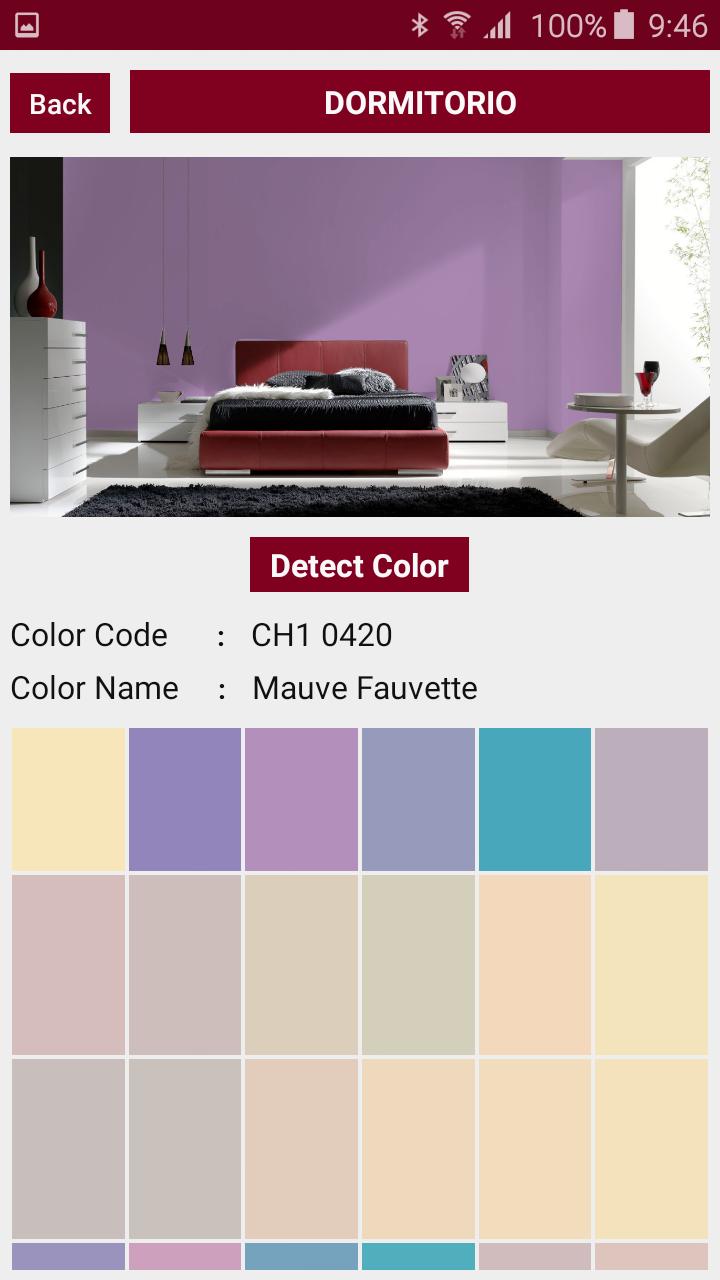Choose the cream yellow swatch in first row
This screenshot has height=1280, width=720.
(68, 799)
